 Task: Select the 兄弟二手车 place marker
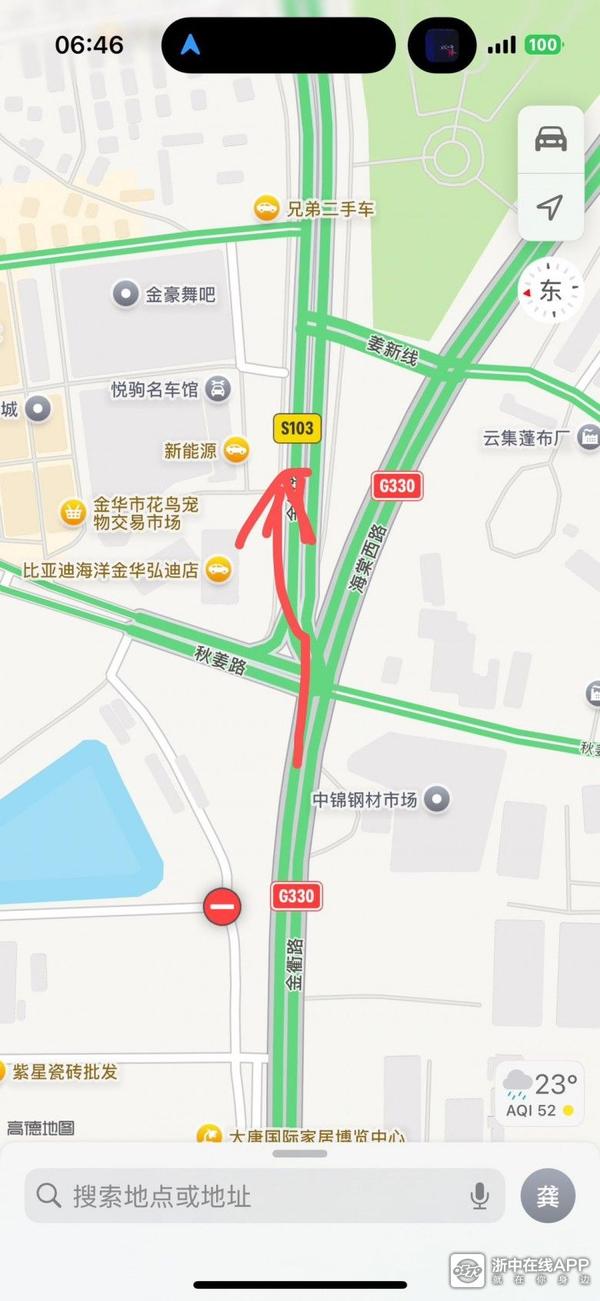(265, 209)
